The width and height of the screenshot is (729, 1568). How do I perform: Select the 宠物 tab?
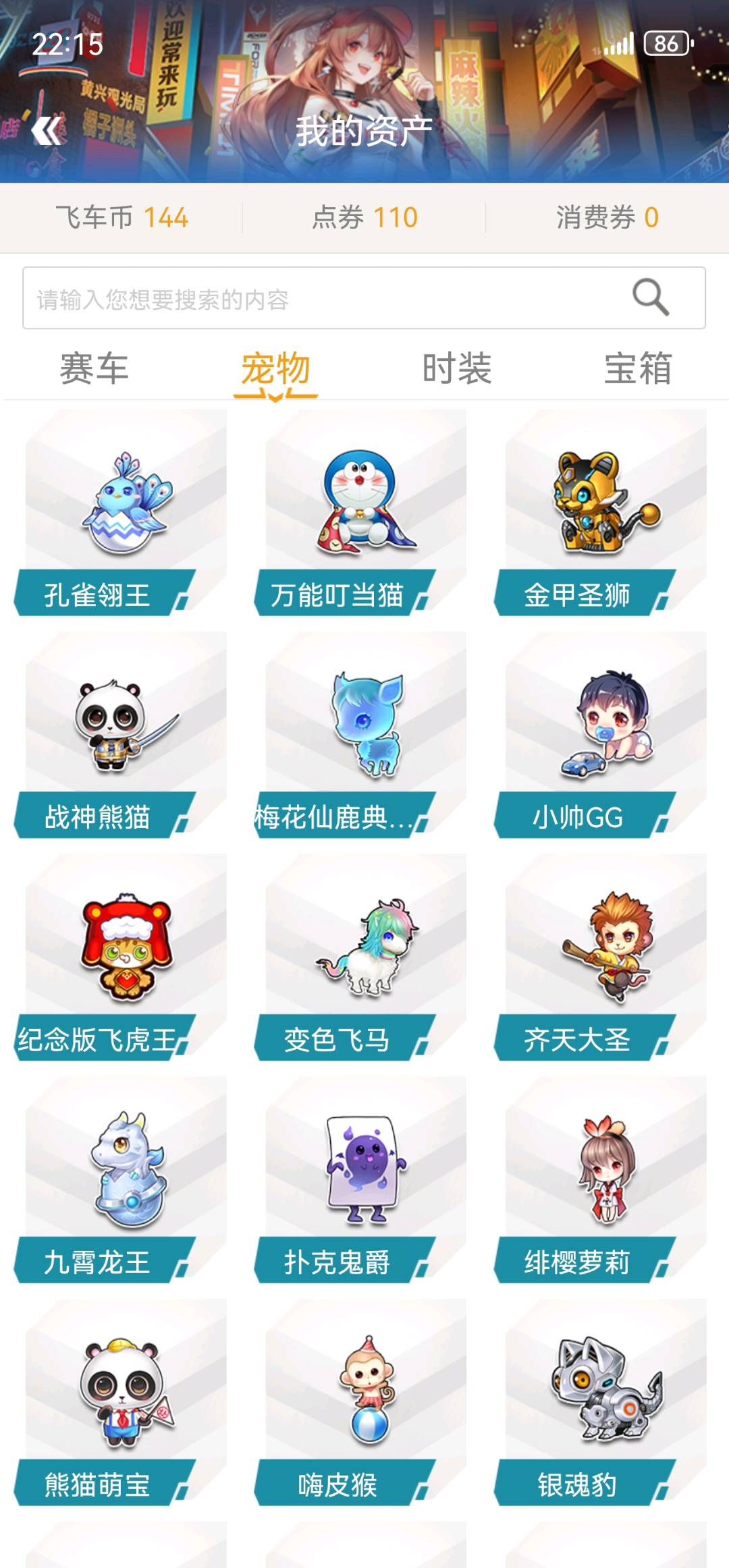click(275, 368)
